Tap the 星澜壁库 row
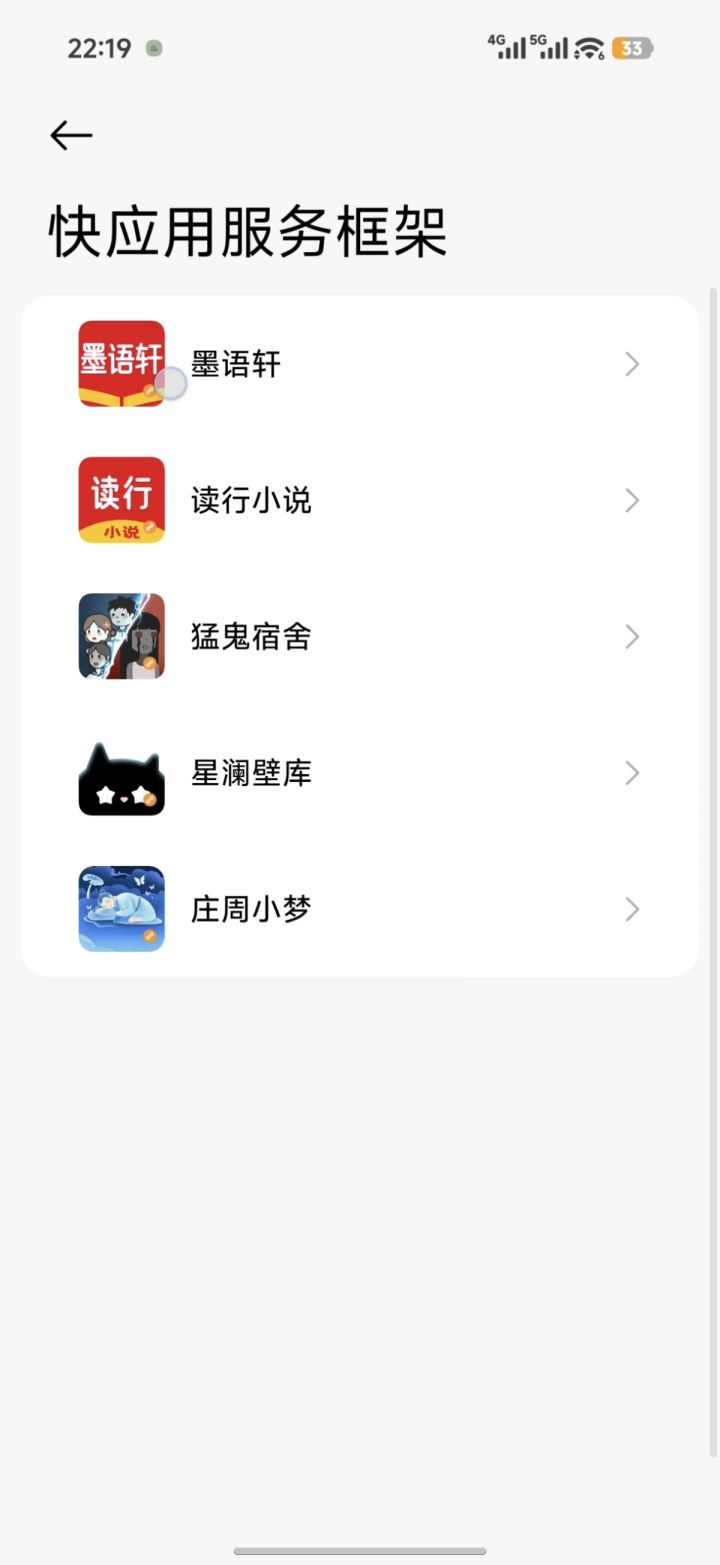The height and width of the screenshot is (1565, 720). coord(359,773)
